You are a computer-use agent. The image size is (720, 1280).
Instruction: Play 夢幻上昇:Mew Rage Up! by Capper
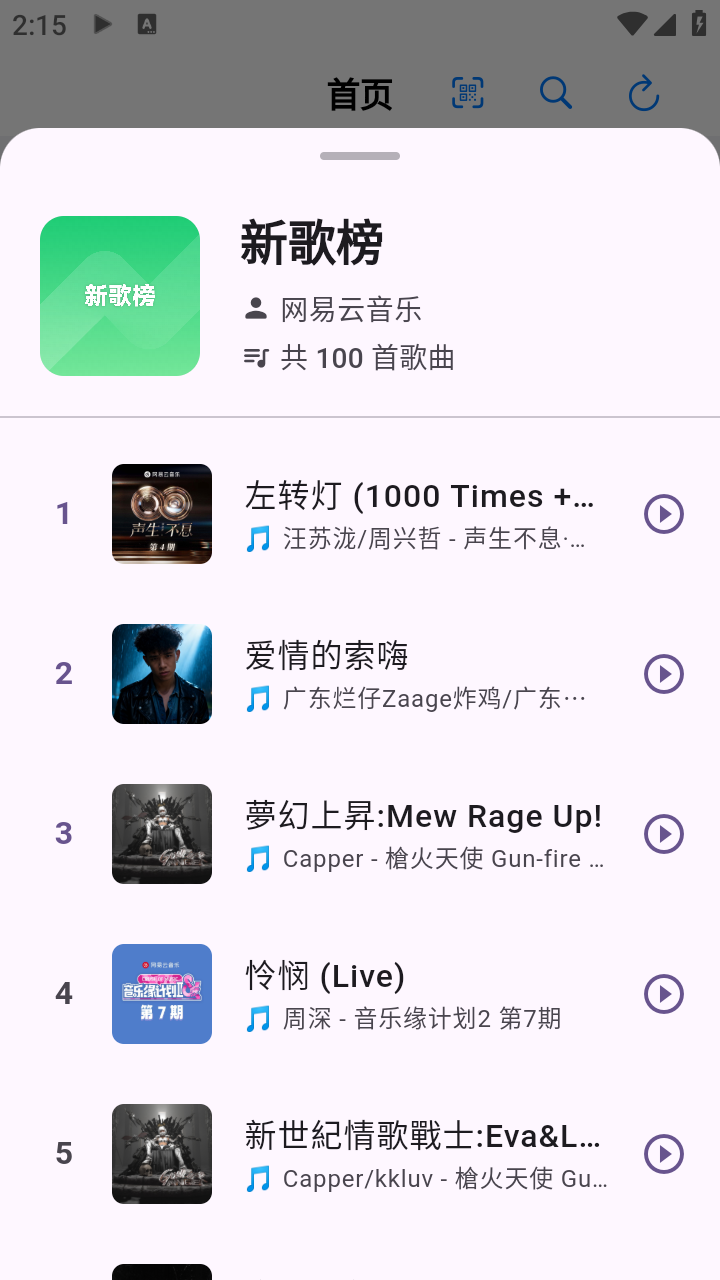coord(663,834)
